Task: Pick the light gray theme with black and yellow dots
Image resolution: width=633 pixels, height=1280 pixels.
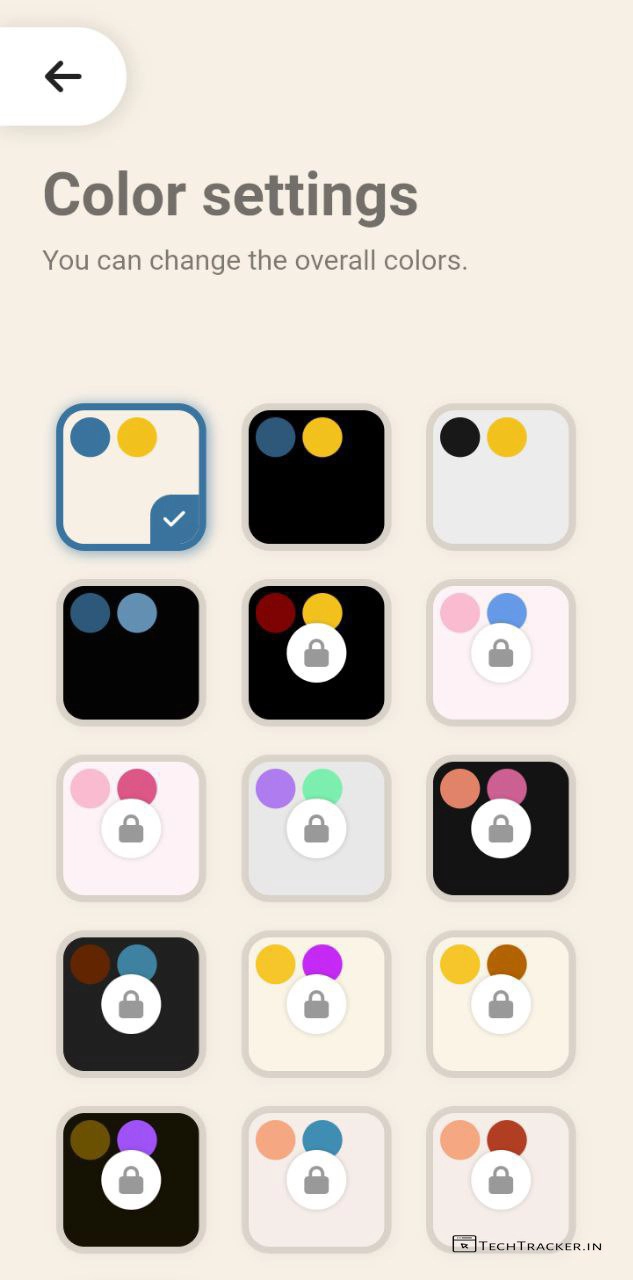Action: point(501,478)
